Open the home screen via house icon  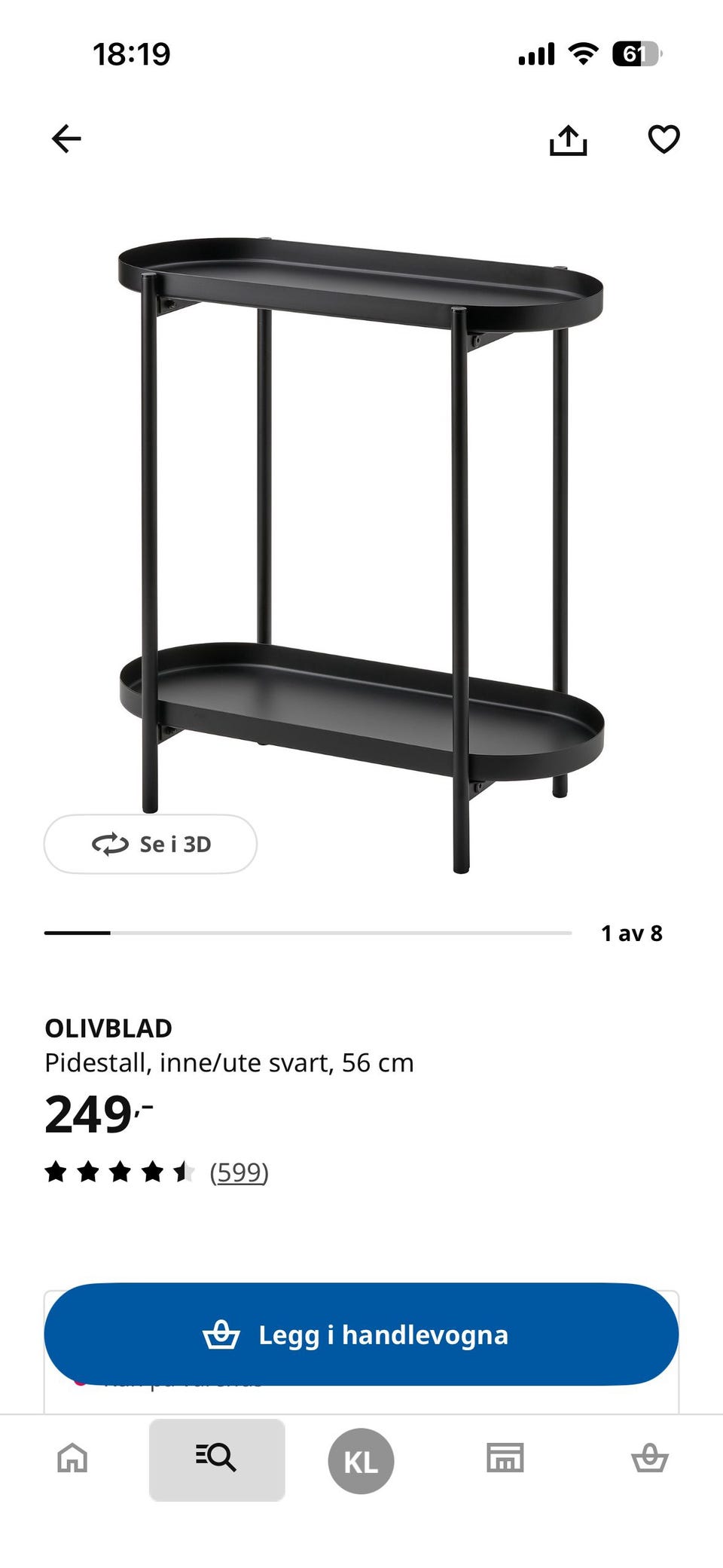(72, 1460)
